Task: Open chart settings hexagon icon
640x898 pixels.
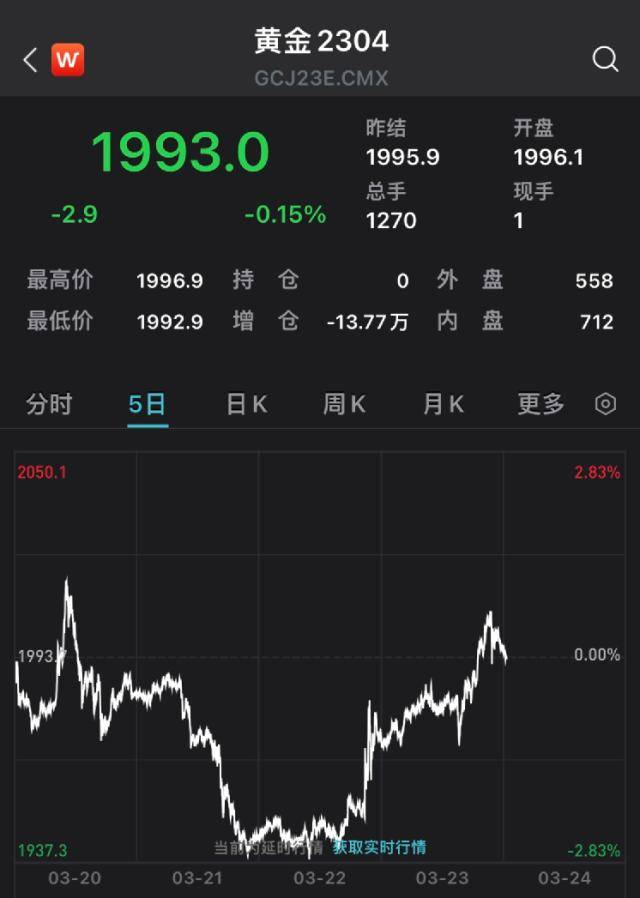Action: coord(605,405)
